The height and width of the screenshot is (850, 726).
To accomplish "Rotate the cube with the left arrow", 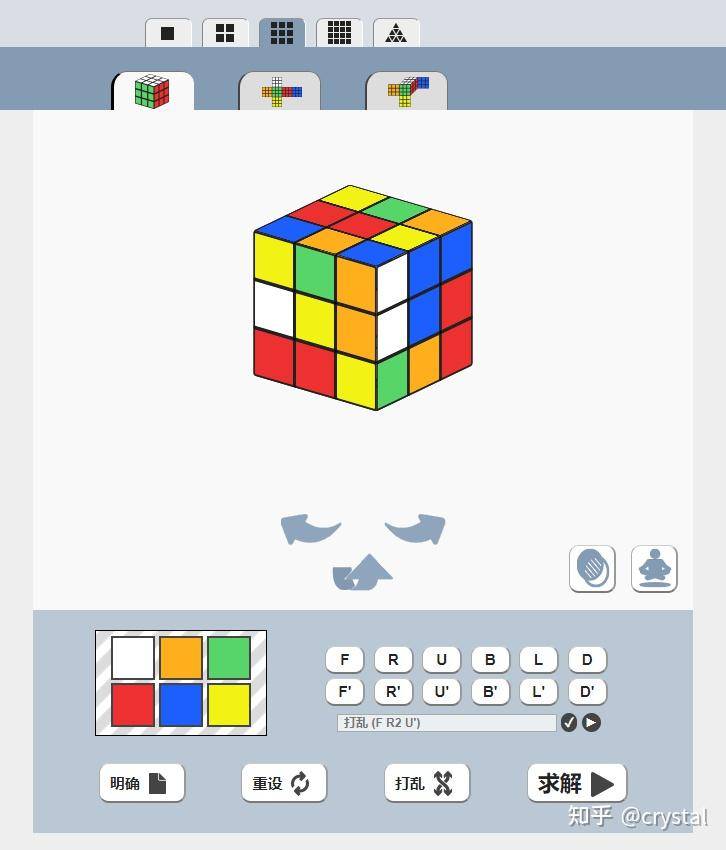I will pyautogui.click(x=310, y=528).
